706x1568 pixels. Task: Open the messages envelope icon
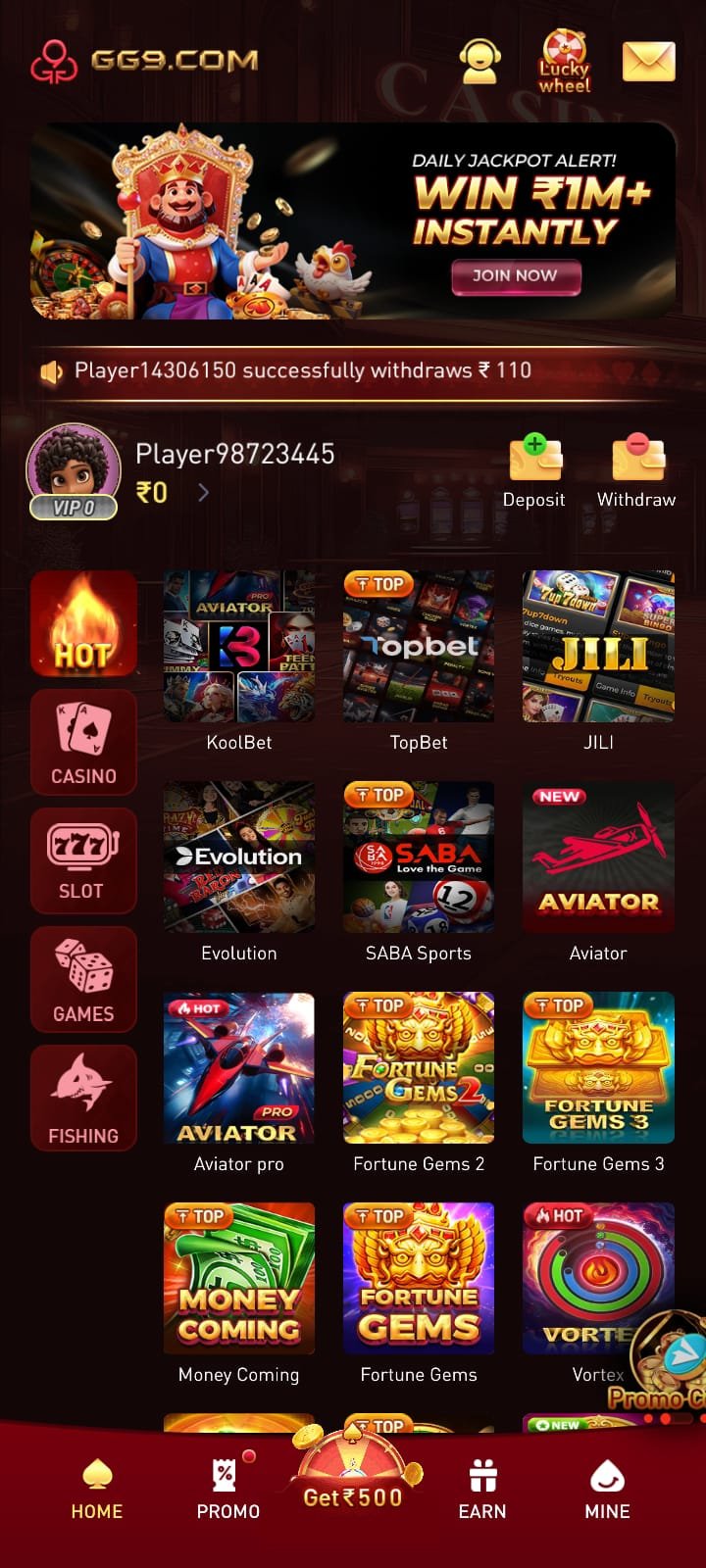[x=648, y=63]
